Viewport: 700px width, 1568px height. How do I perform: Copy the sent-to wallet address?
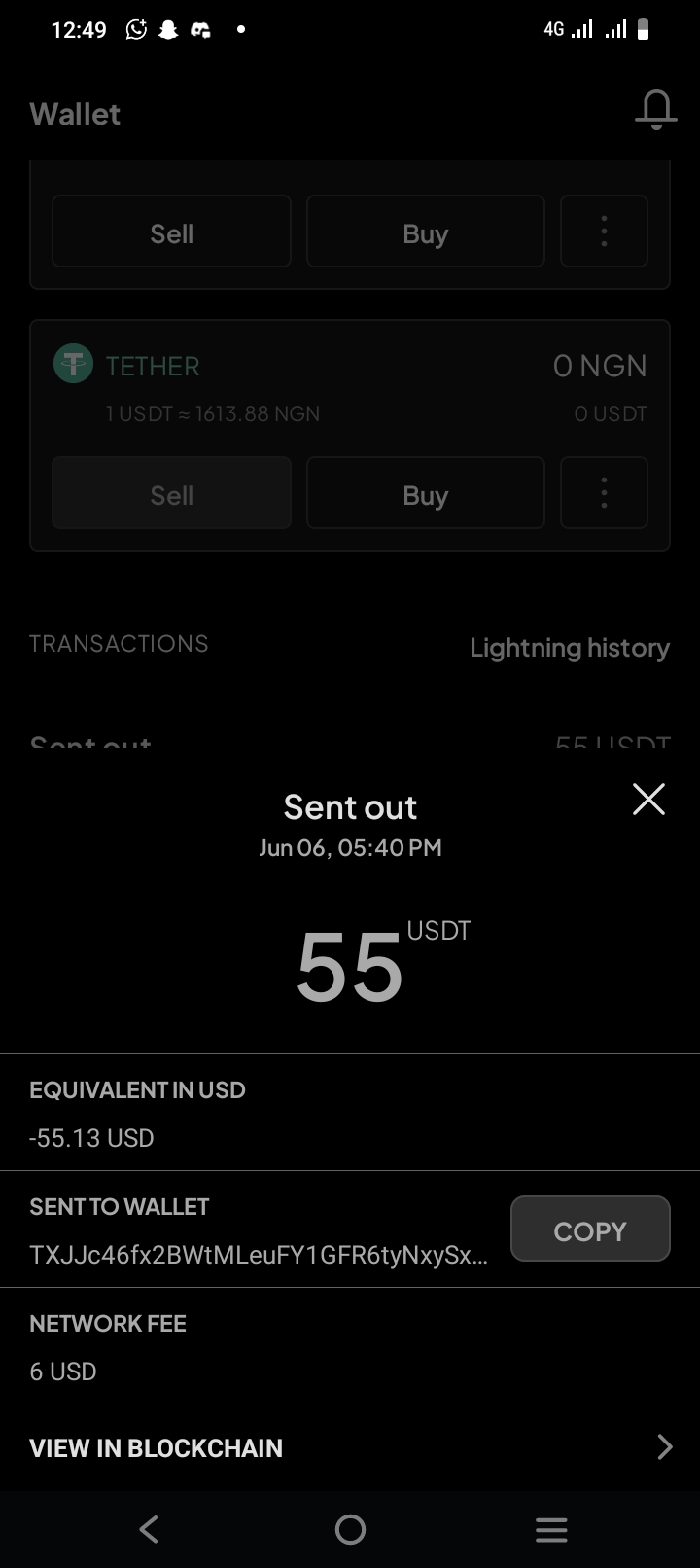click(590, 1229)
